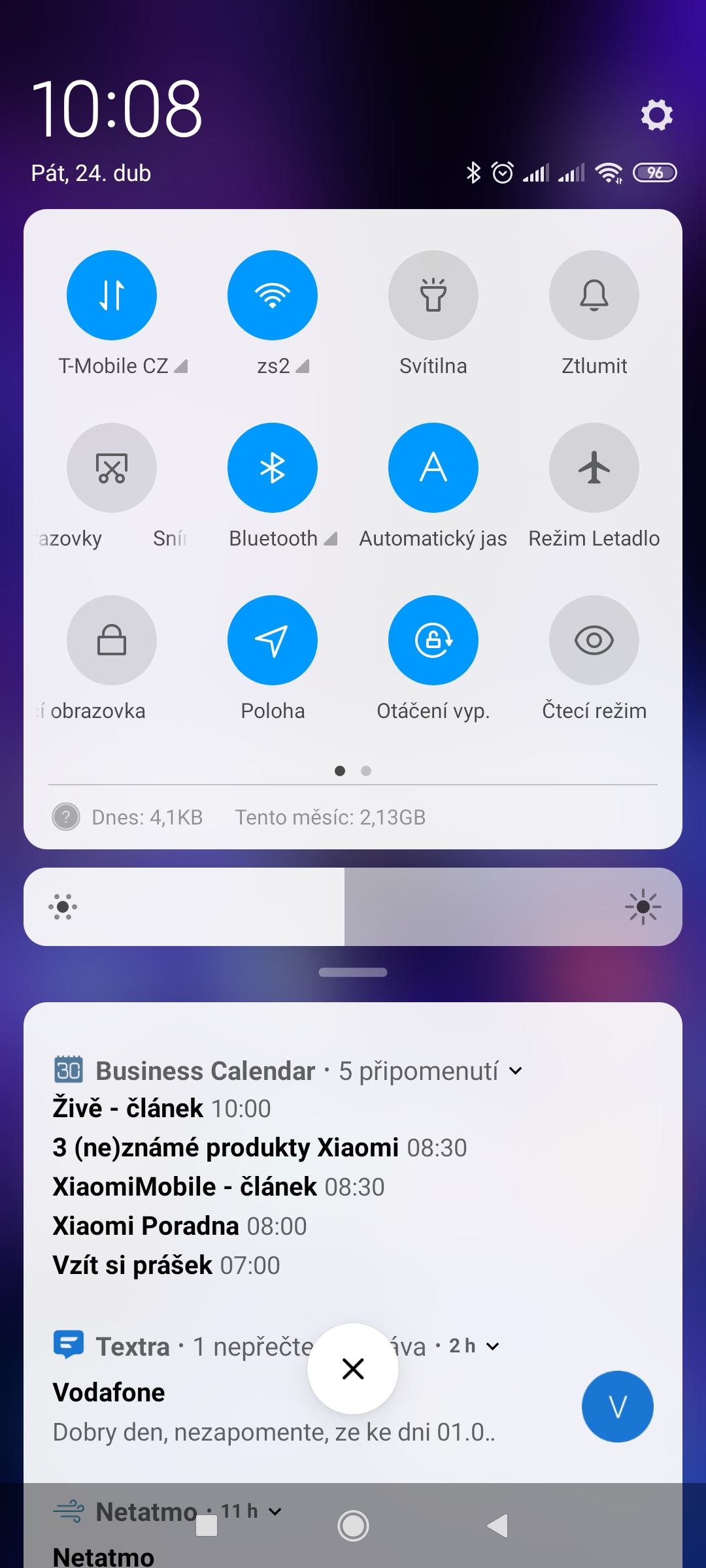Viewport: 706px width, 1568px height.
Task: Expand the Netatmo notification
Action: click(275, 1511)
